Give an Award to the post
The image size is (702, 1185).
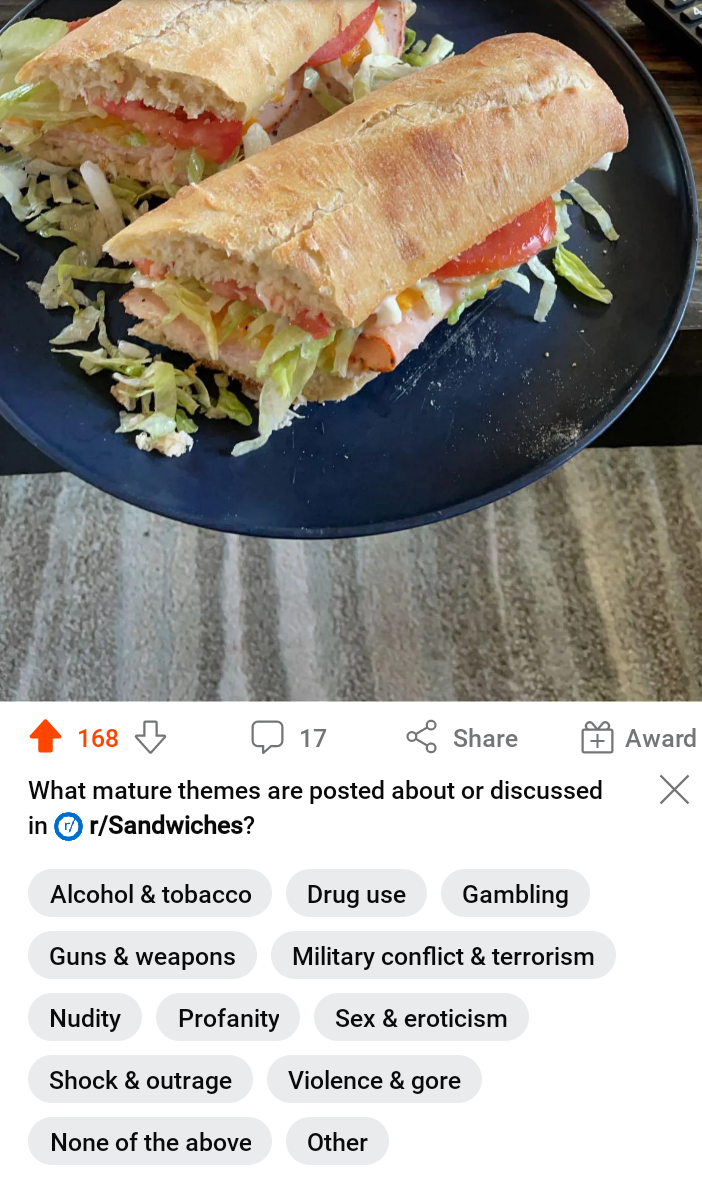[x=639, y=738]
